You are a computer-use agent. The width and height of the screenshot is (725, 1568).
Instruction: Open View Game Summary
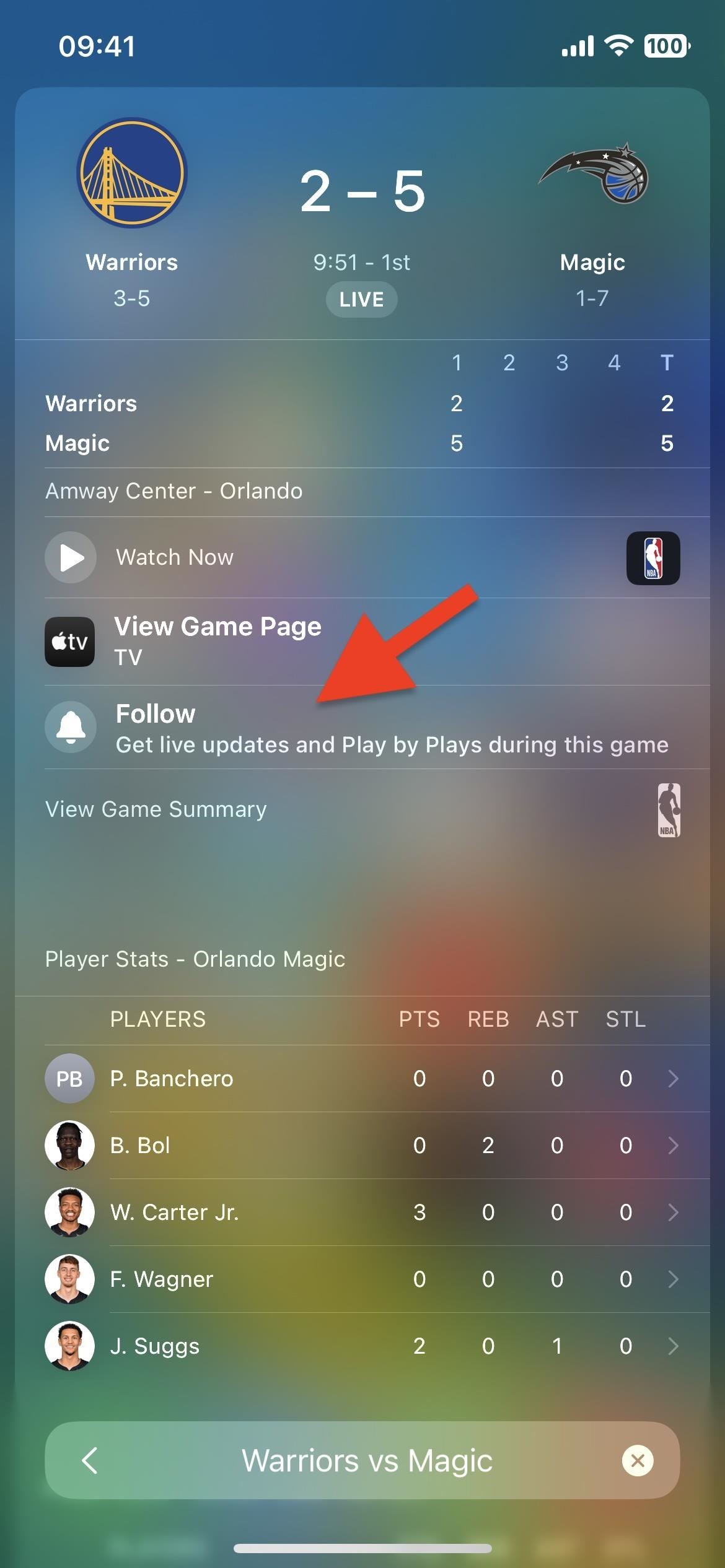point(156,809)
